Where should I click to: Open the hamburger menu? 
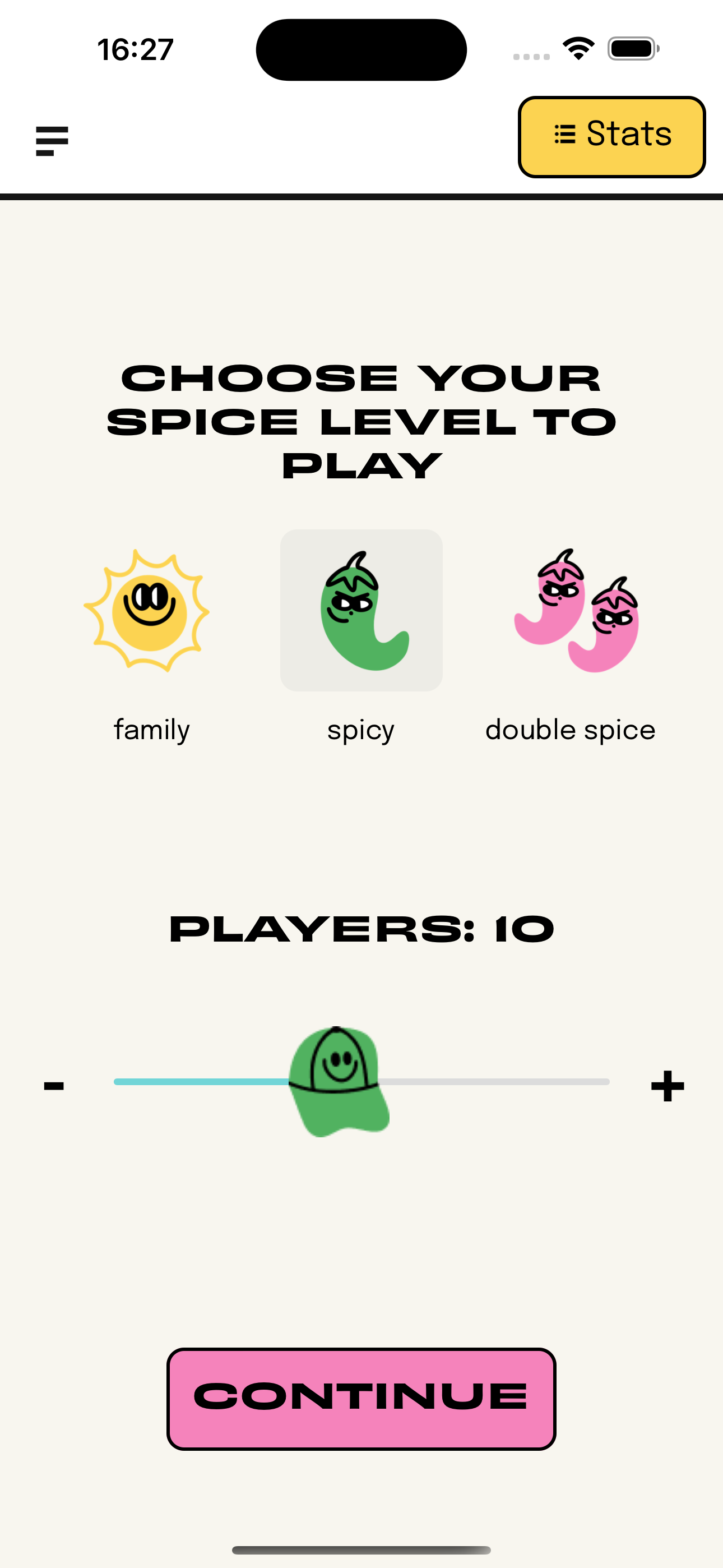[52, 141]
